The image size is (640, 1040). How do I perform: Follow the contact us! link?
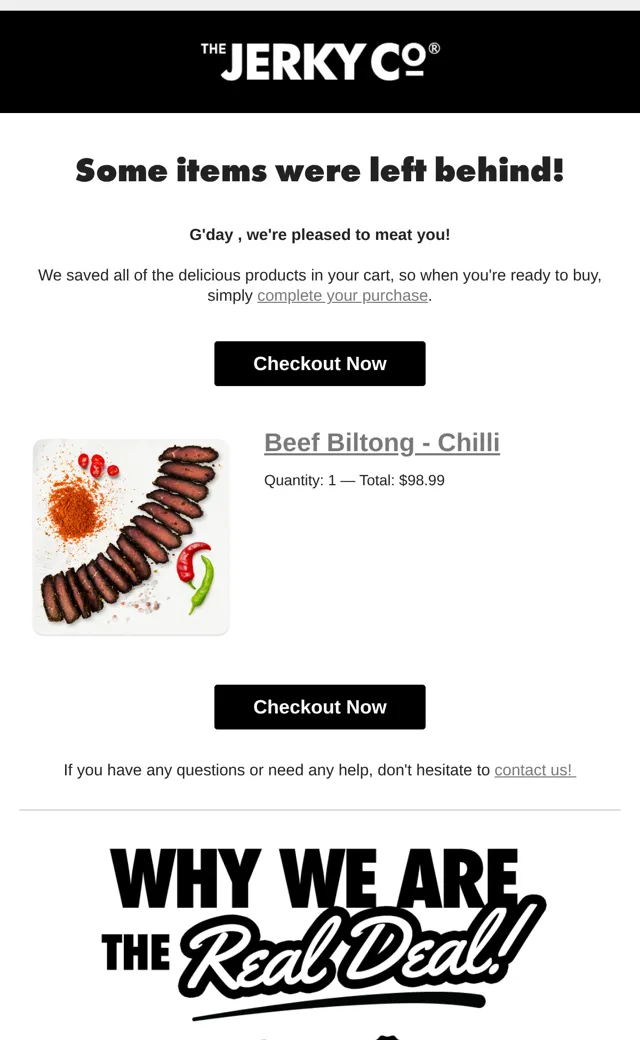tap(535, 770)
